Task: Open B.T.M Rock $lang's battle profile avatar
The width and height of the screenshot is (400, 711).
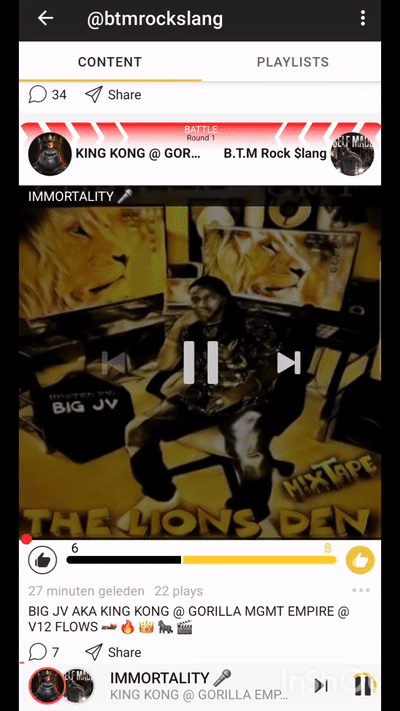Action: [352, 154]
